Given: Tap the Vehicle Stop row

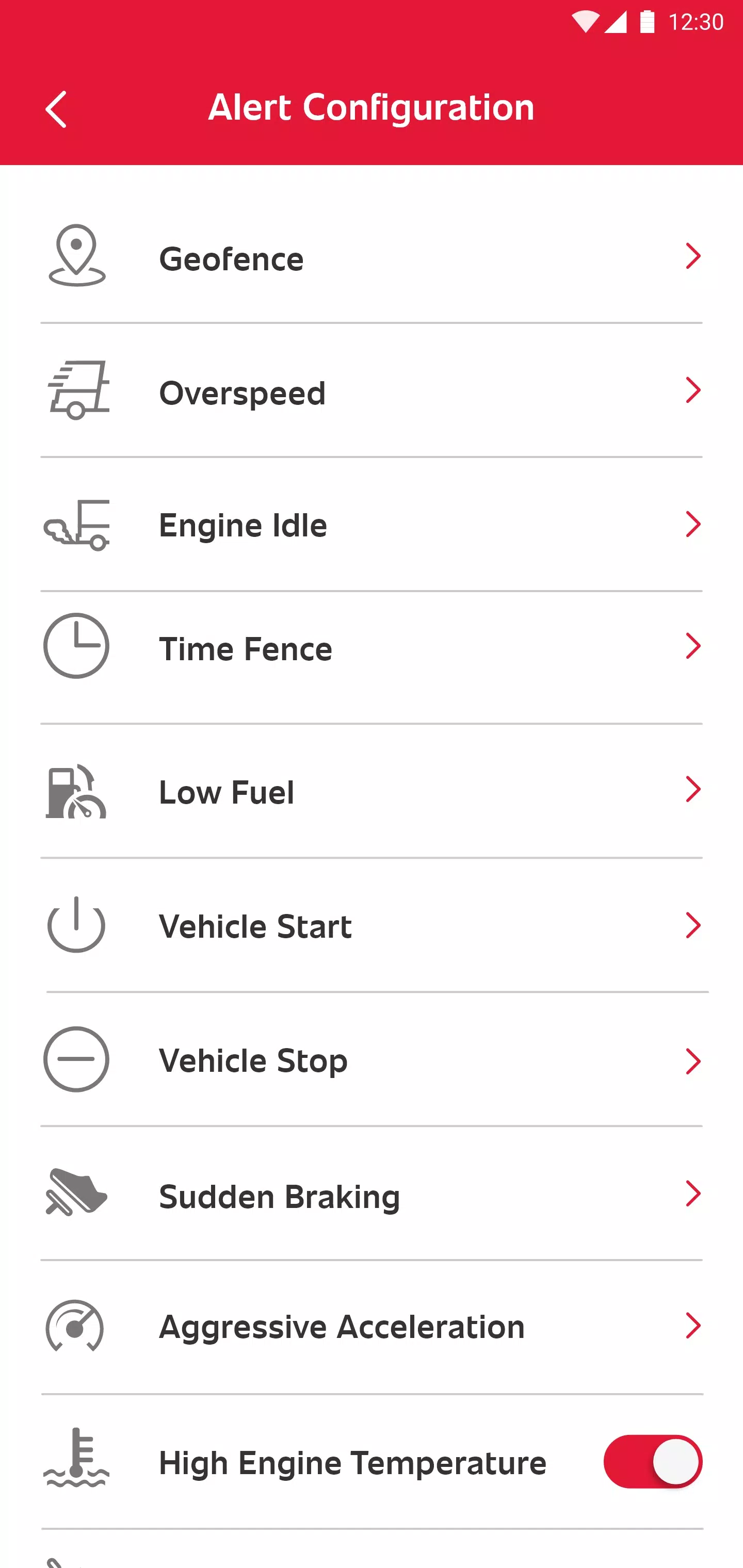Looking at the screenshot, I should click(372, 1060).
